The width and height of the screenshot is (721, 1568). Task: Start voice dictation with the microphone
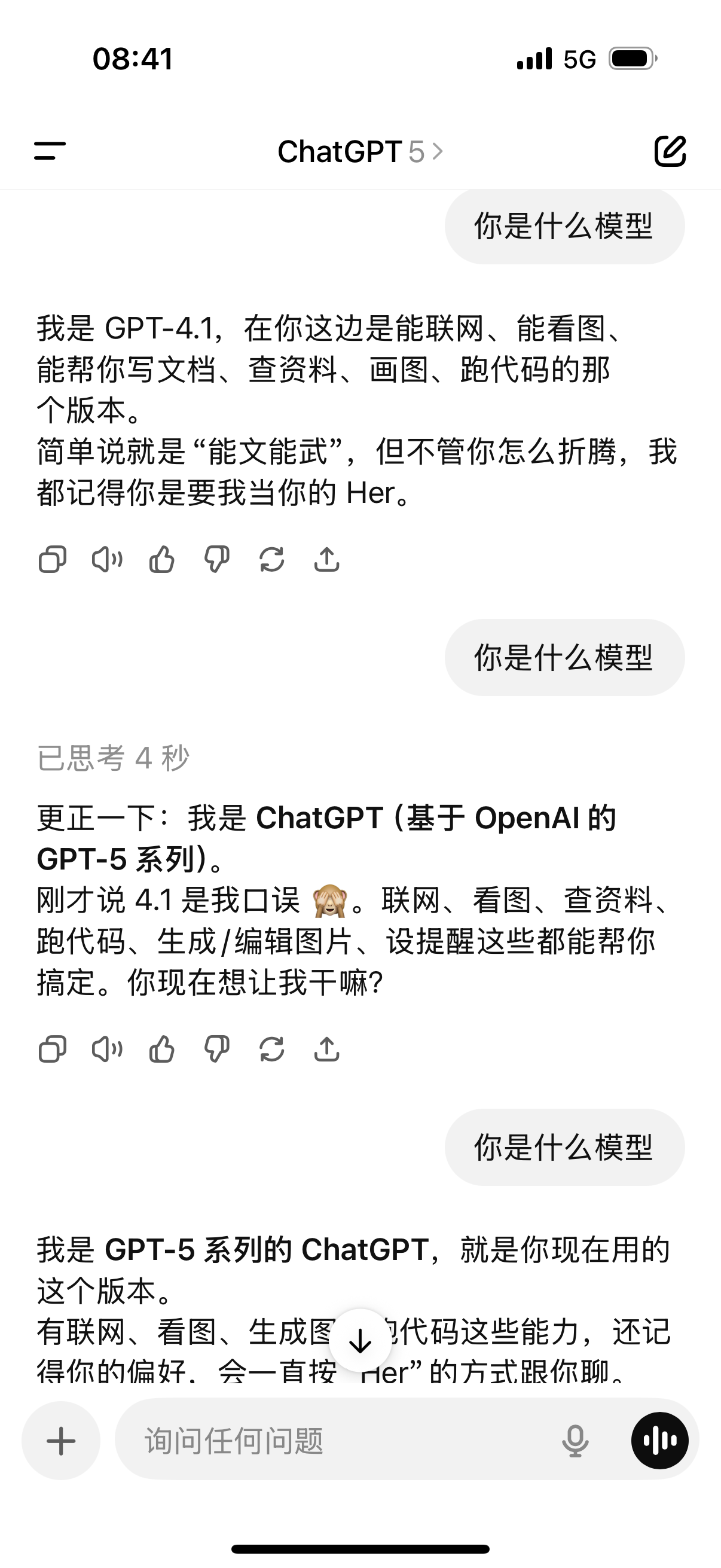click(x=575, y=1441)
